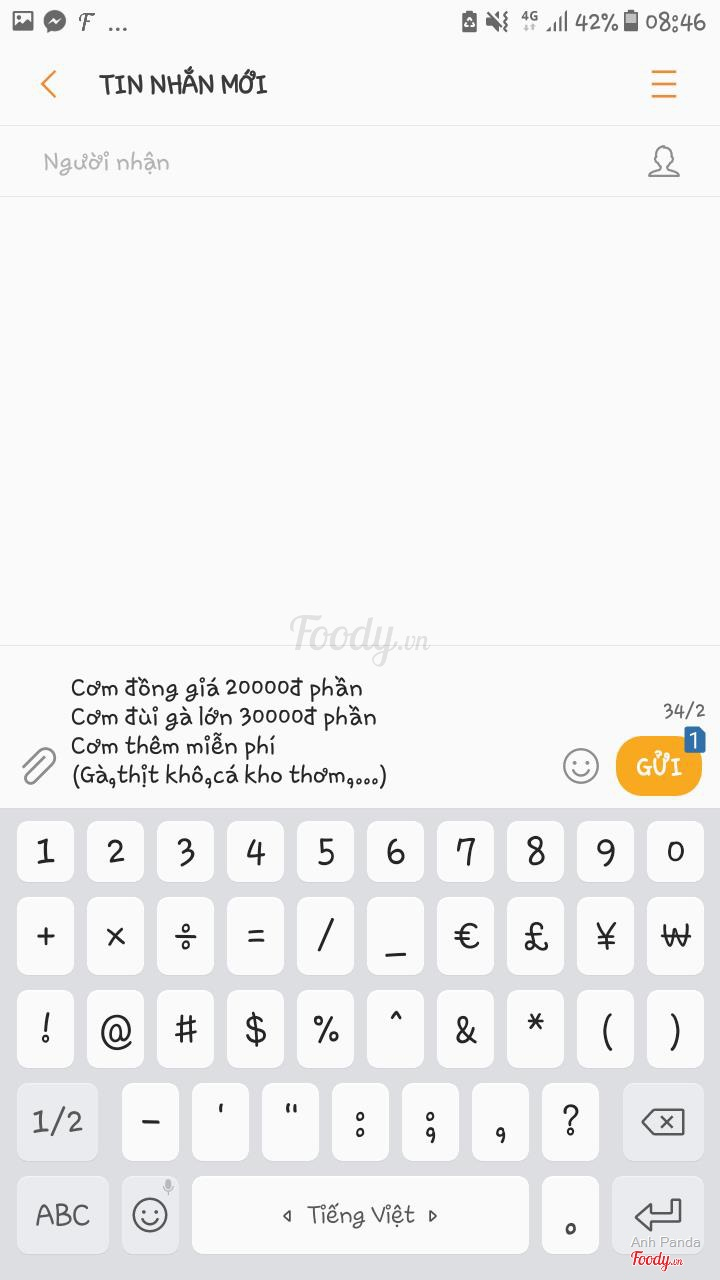720x1280 pixels.
Task: Open the keyboard emoji key with mic
Action: pos(150,1215)
